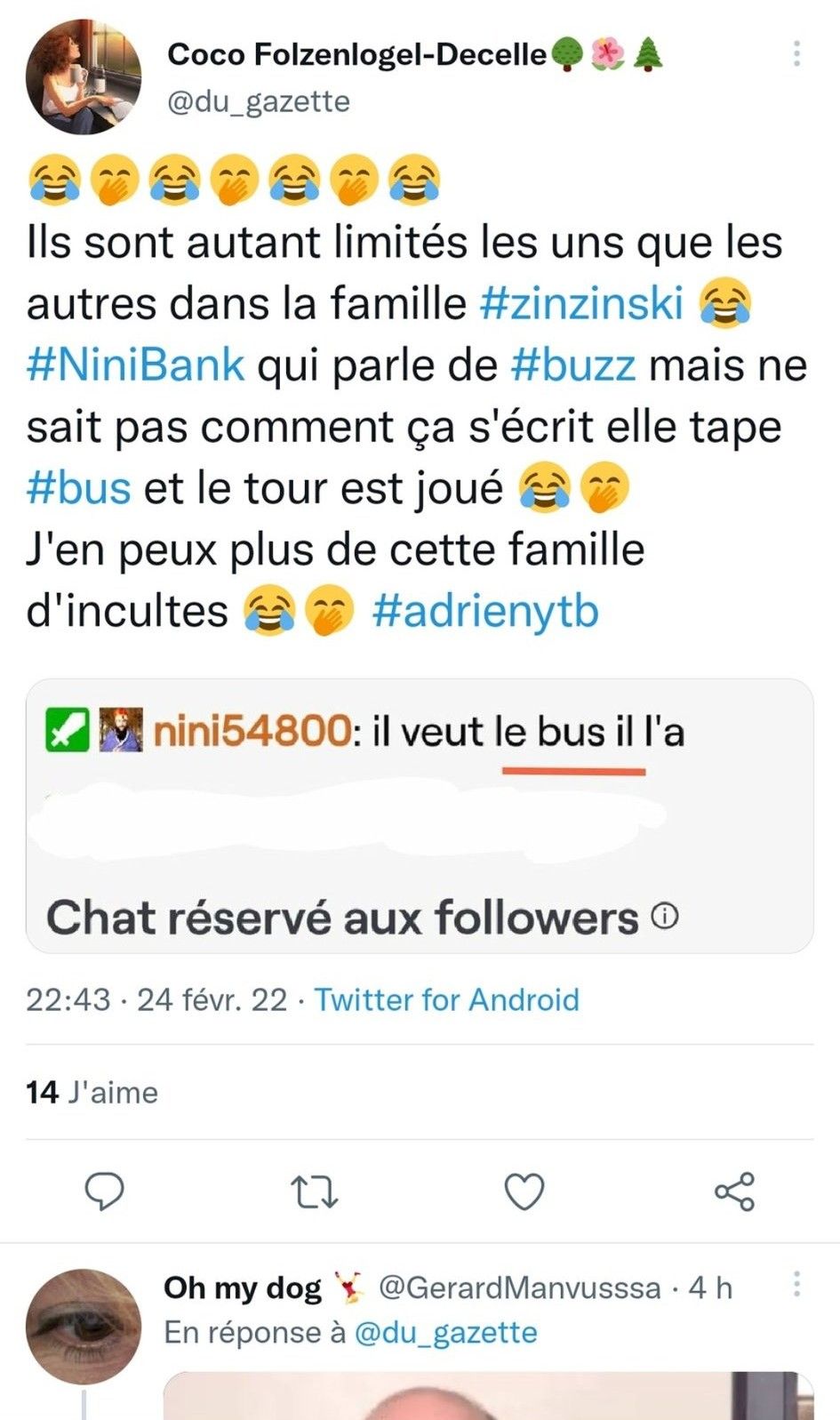
Task: Retweet Coco's tweet
Action: tap(315, 1191)
